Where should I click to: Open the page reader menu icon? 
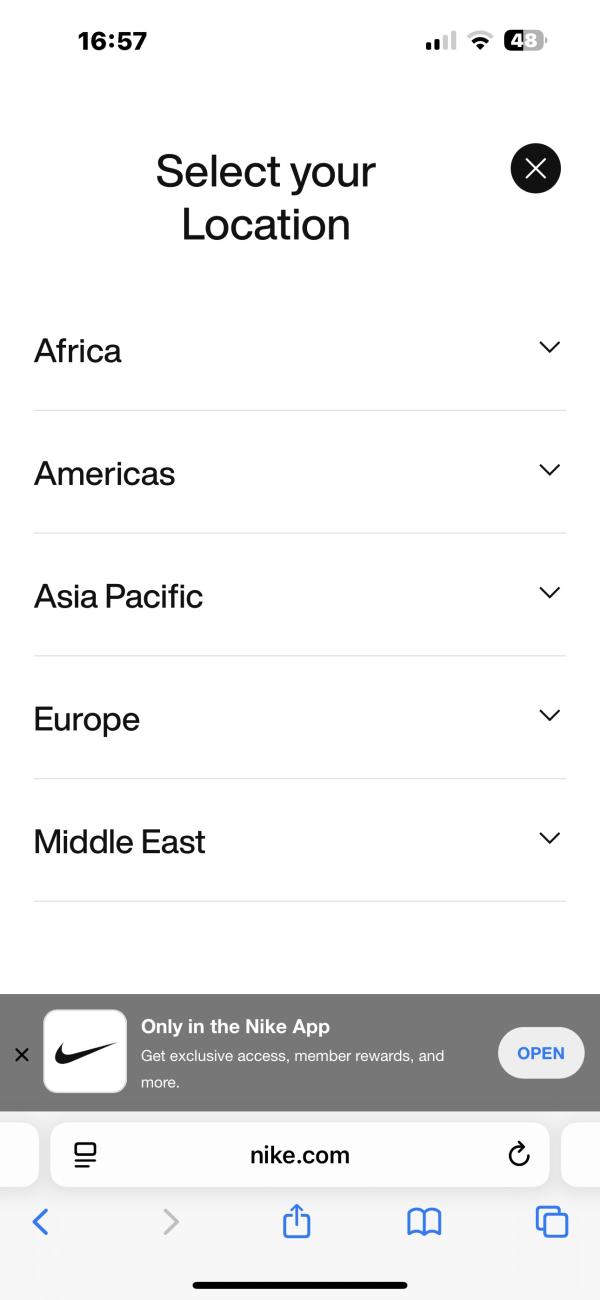[x=85, y=1155]
